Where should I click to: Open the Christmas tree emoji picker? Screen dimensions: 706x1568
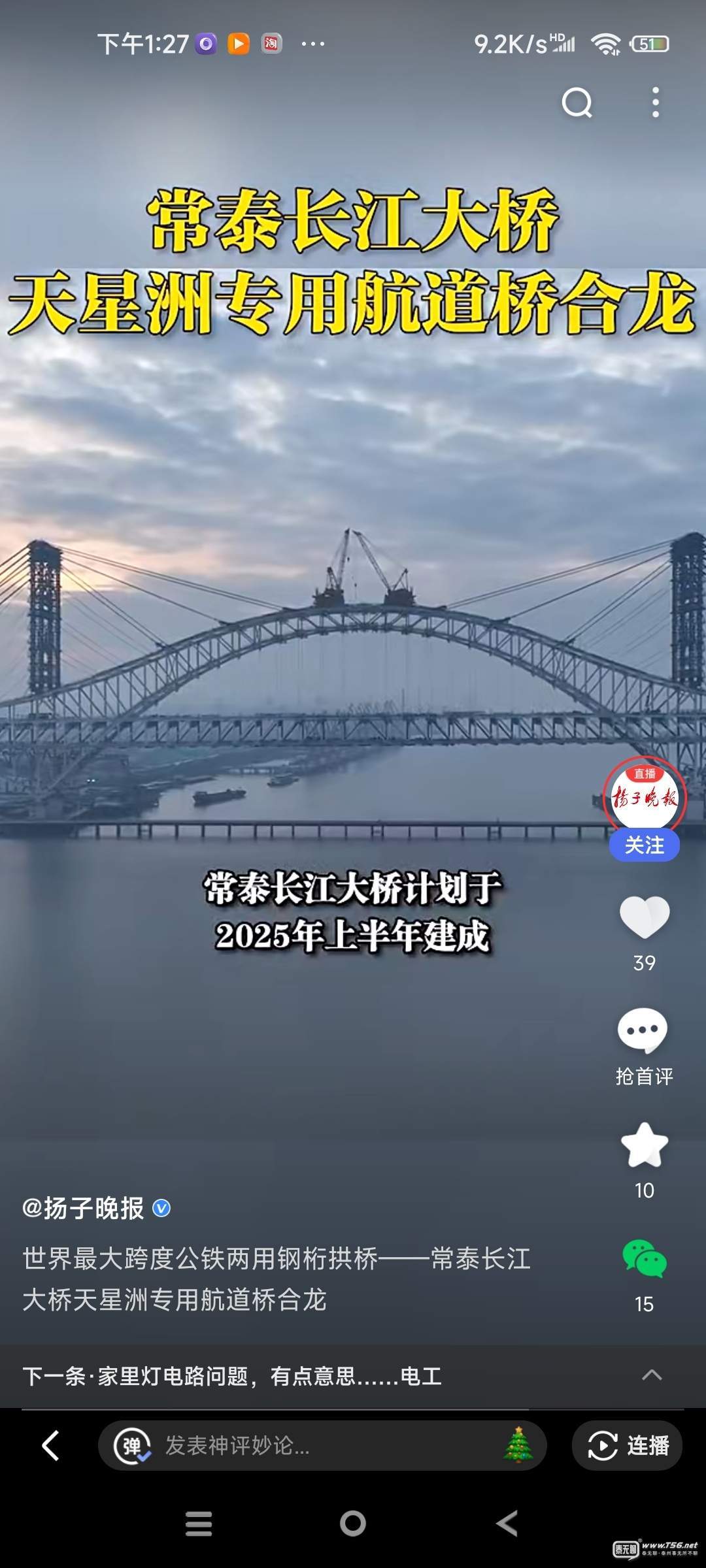tap(518, 1445)
